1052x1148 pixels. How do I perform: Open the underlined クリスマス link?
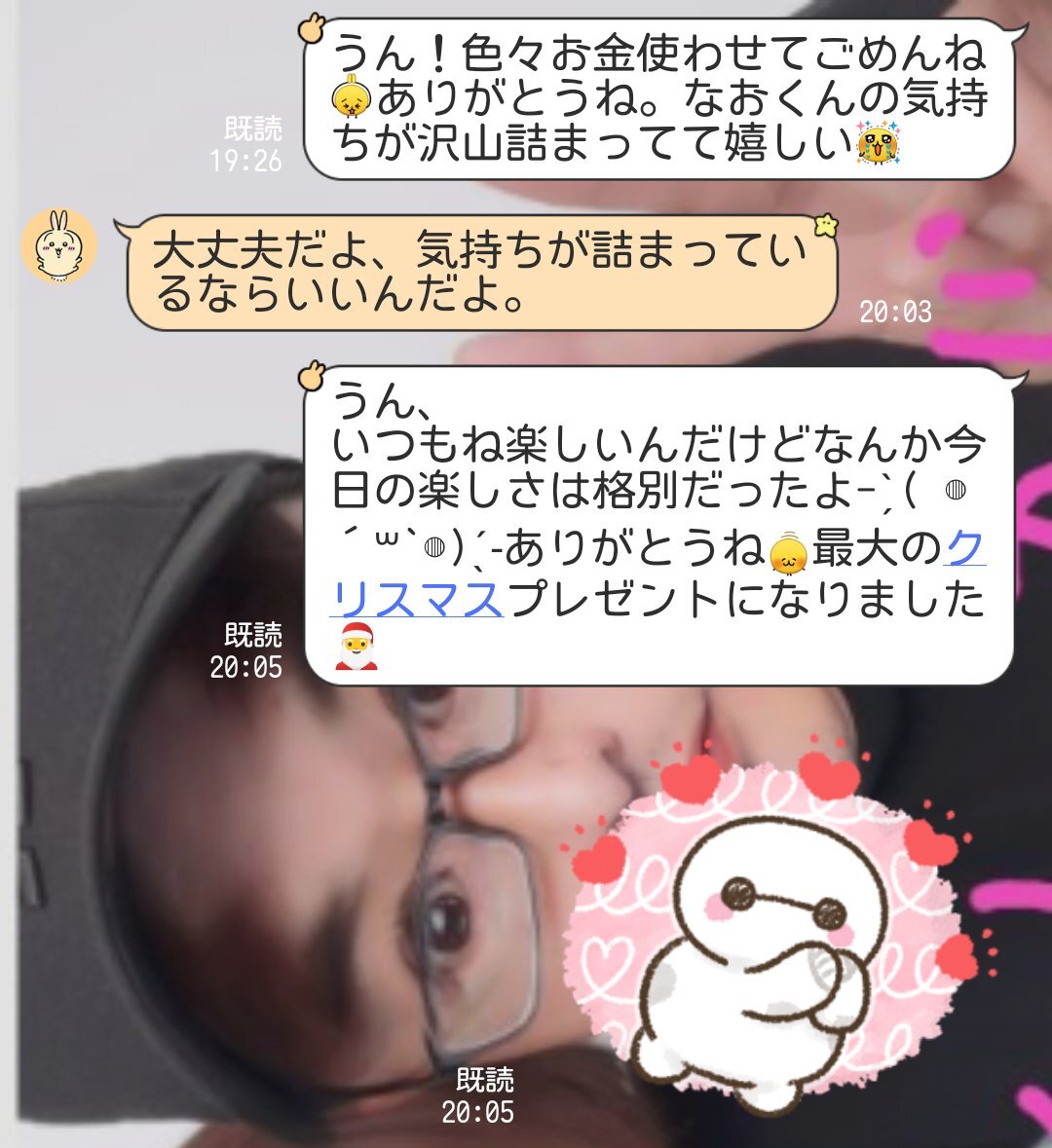417,599
